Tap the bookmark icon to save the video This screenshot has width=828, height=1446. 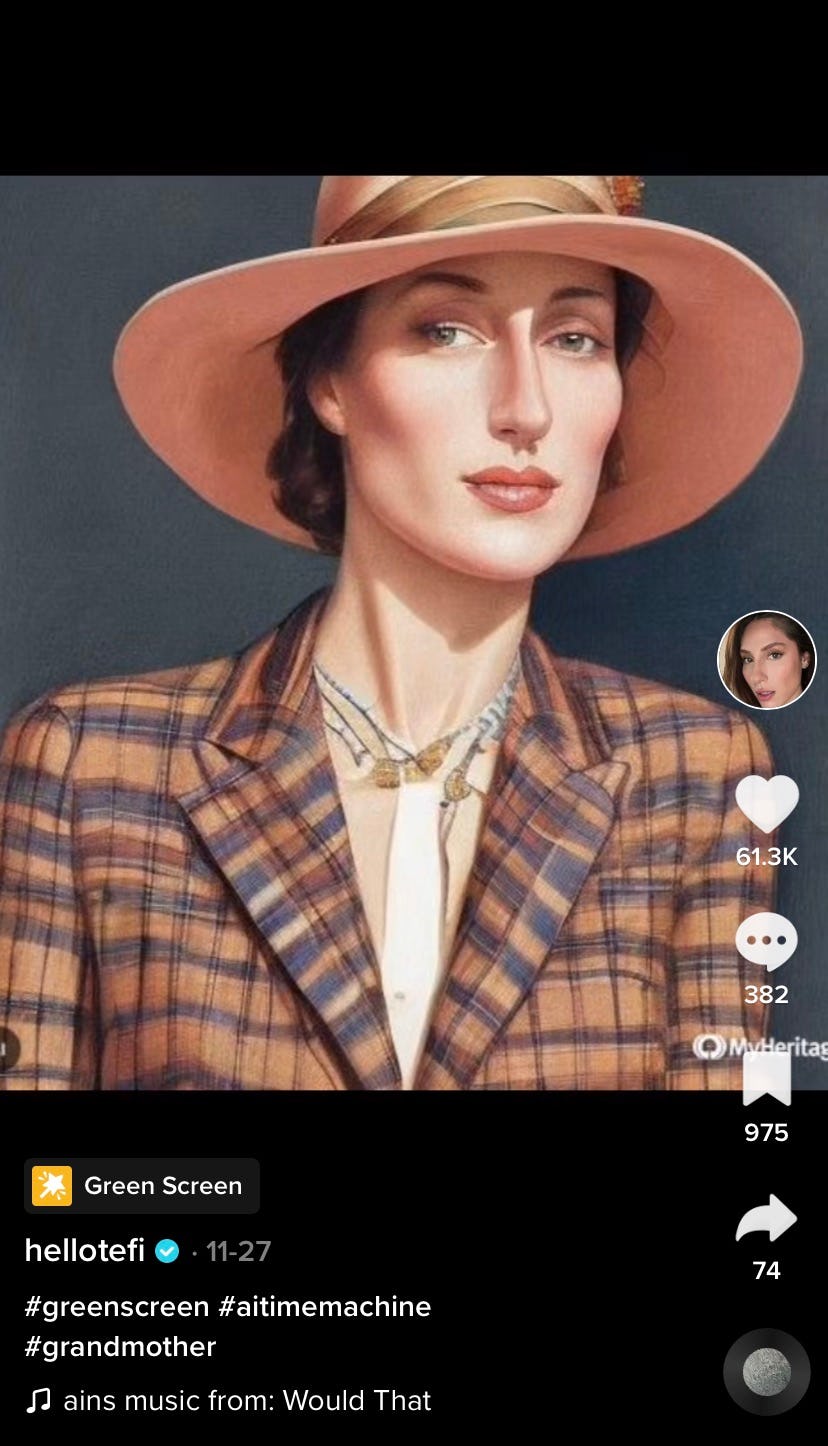[766, 1079]
